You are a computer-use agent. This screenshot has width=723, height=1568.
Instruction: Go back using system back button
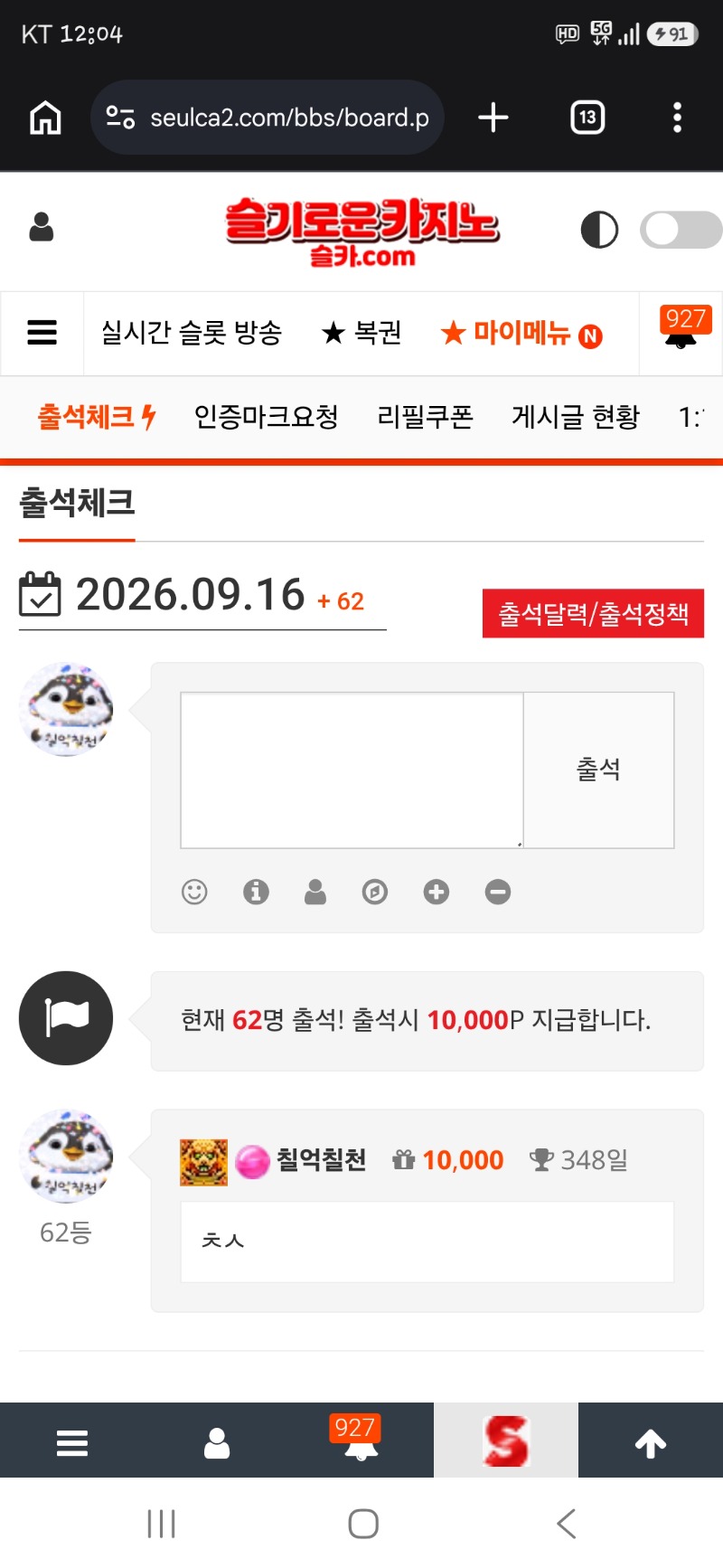[567, 1524]
